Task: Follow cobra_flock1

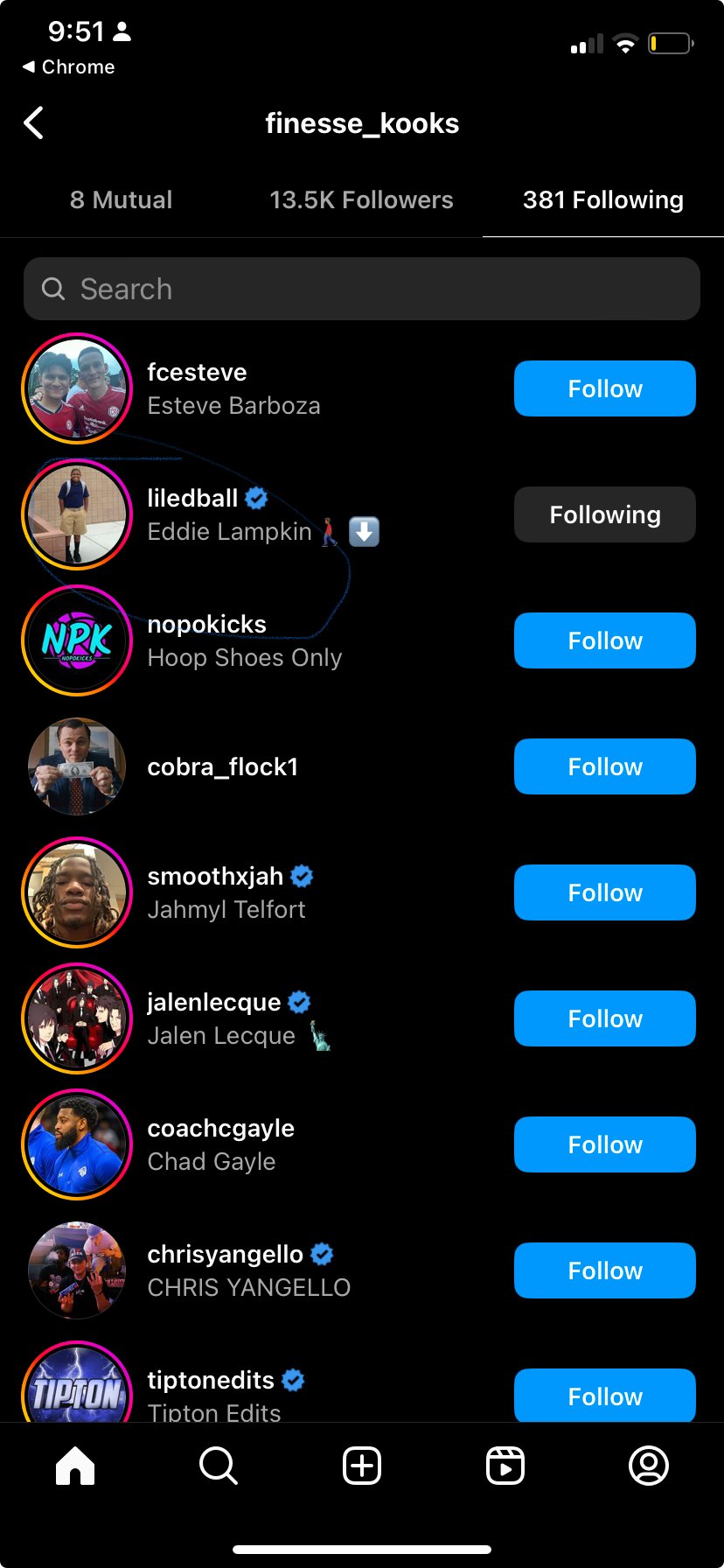Action: click(x=604, y=766)
